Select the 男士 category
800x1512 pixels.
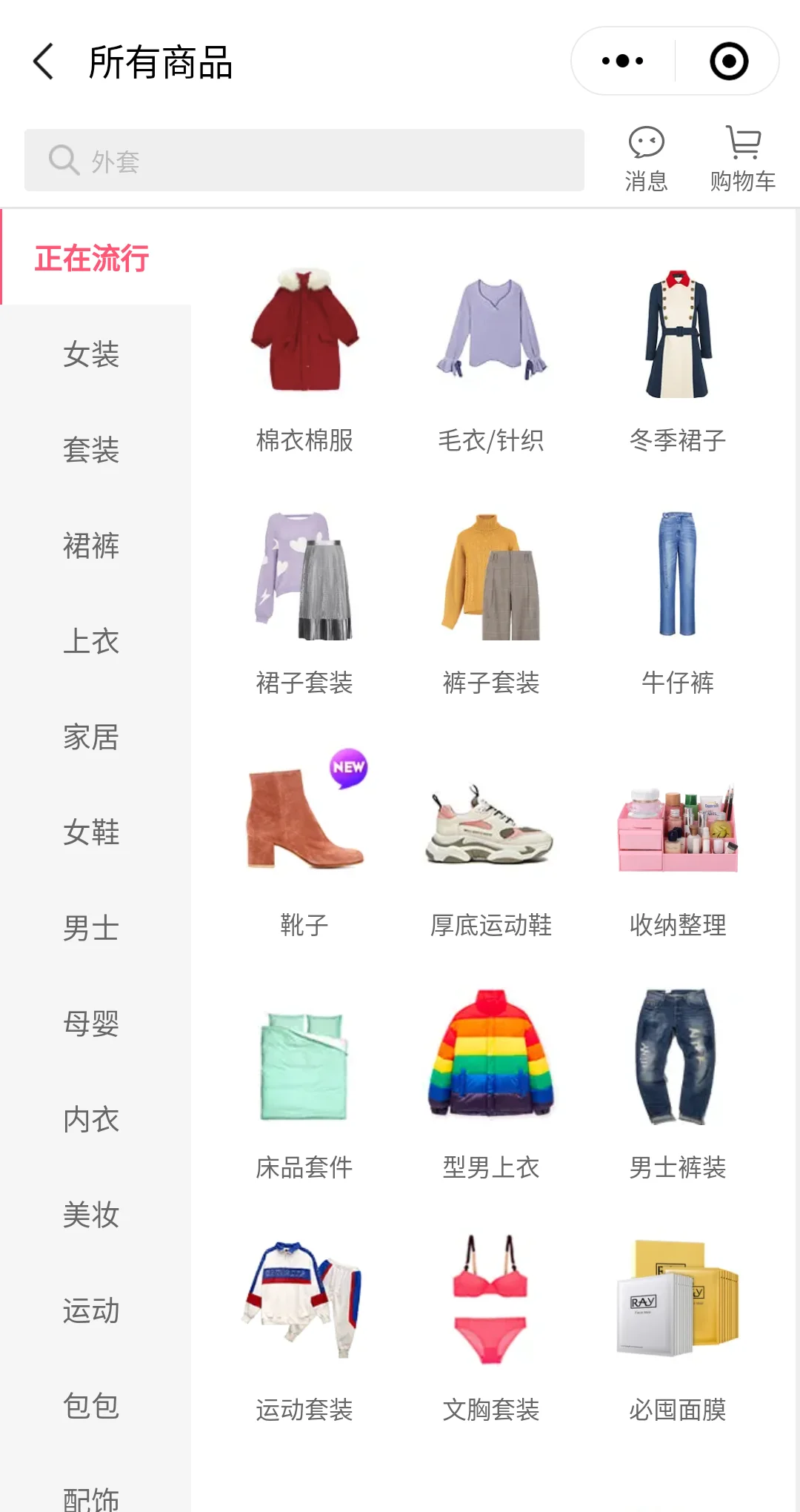tap(91, 929)
